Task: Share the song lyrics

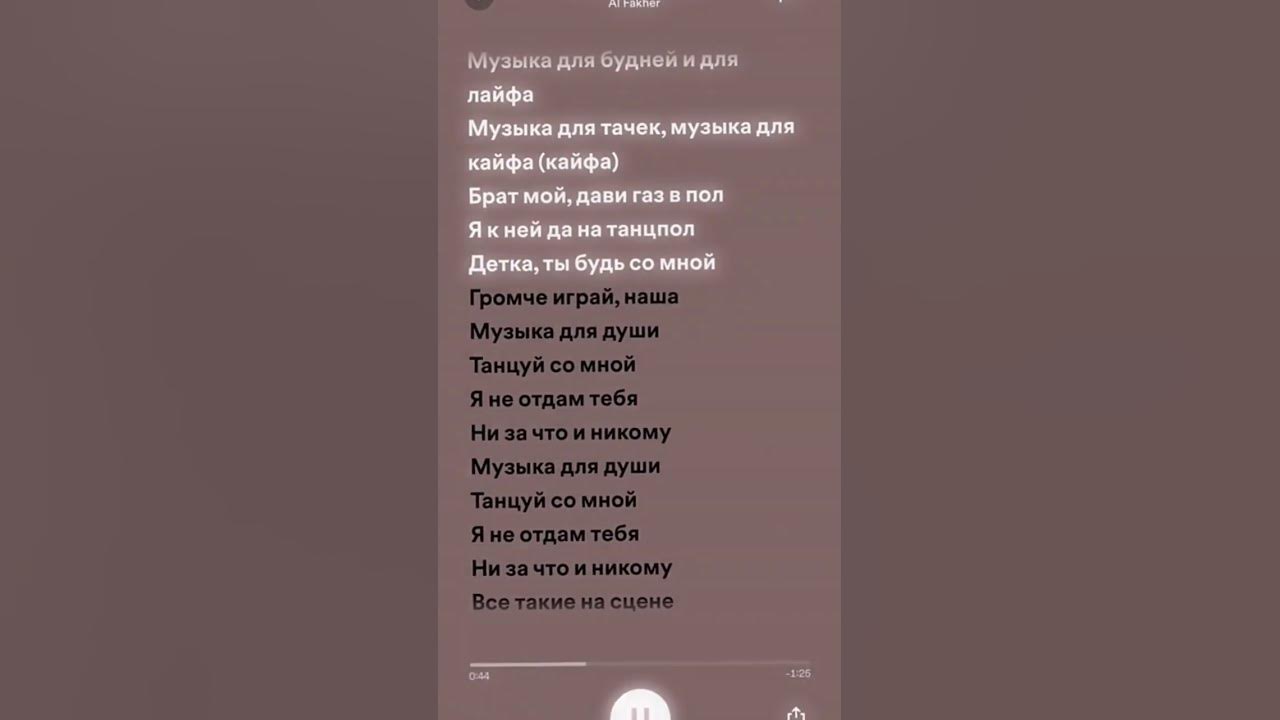Action: (796, 712)
